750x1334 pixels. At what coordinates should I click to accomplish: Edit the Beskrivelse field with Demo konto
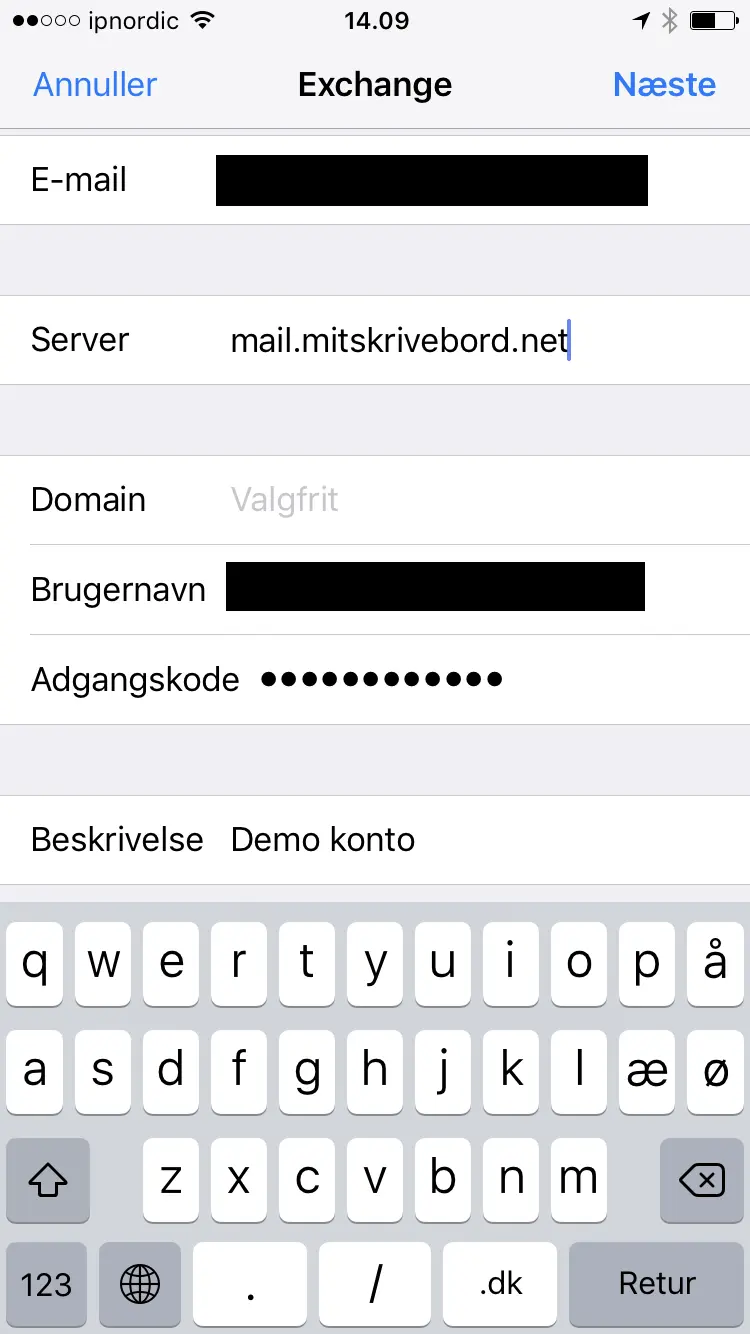pos(375,840)
